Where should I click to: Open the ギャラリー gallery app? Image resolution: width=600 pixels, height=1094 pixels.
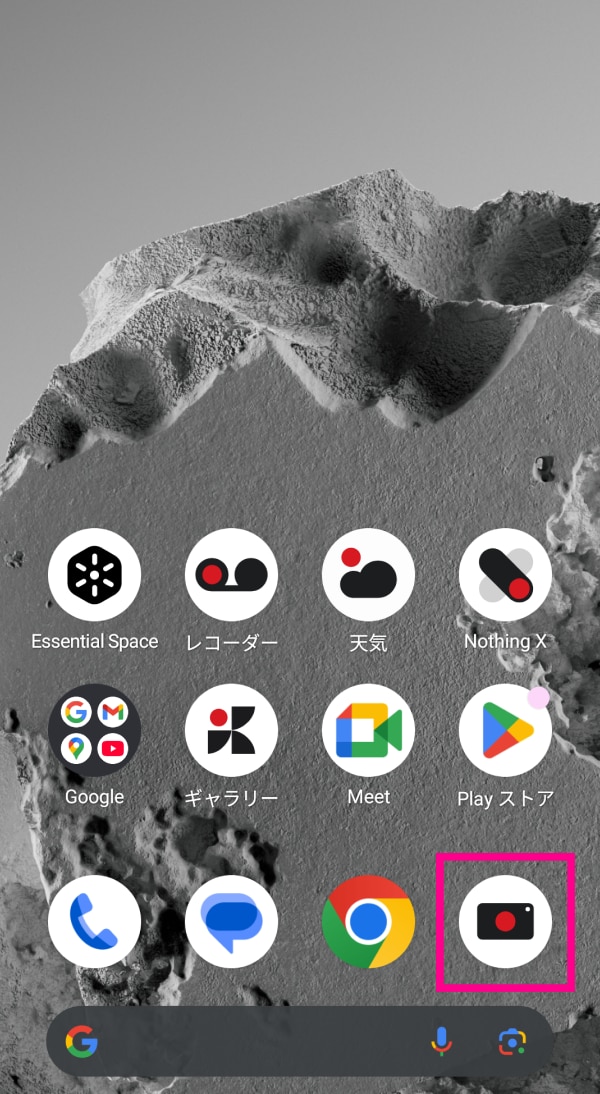pos(231,730)
